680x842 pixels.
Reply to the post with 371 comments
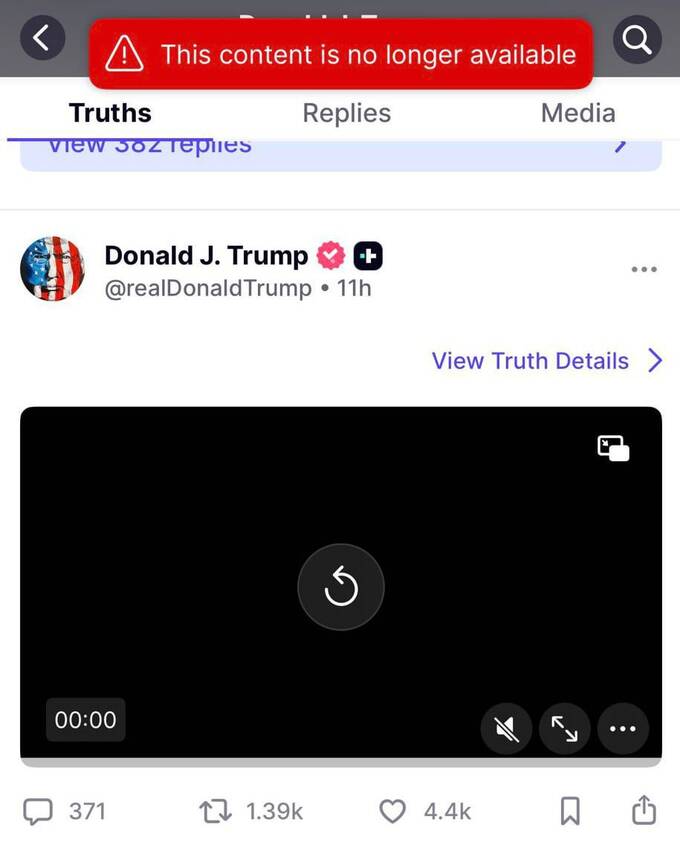click(38, 811)
